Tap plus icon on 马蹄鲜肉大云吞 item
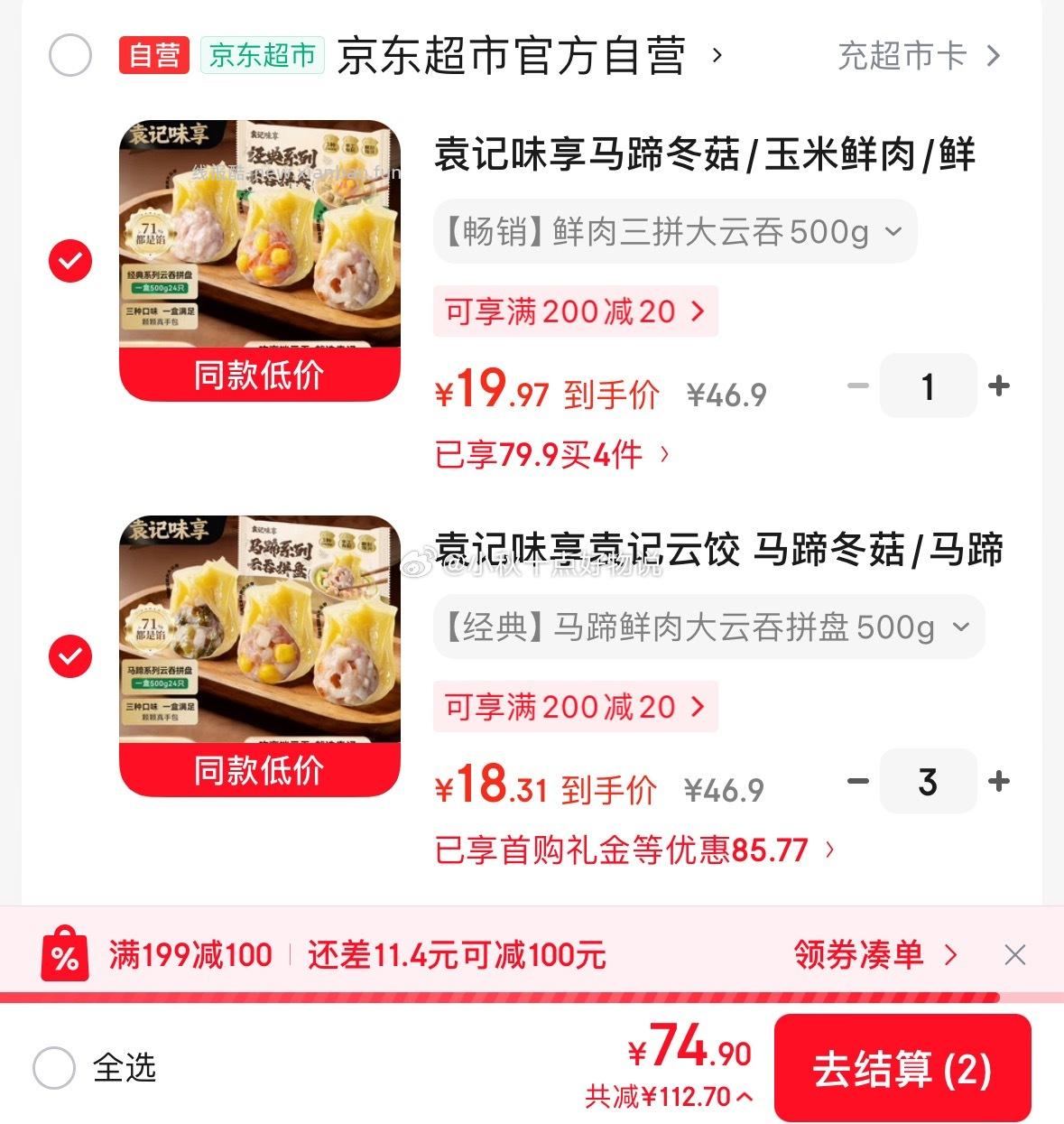Viewport: 1064px width, 1124px height. [x=999, y=782]
